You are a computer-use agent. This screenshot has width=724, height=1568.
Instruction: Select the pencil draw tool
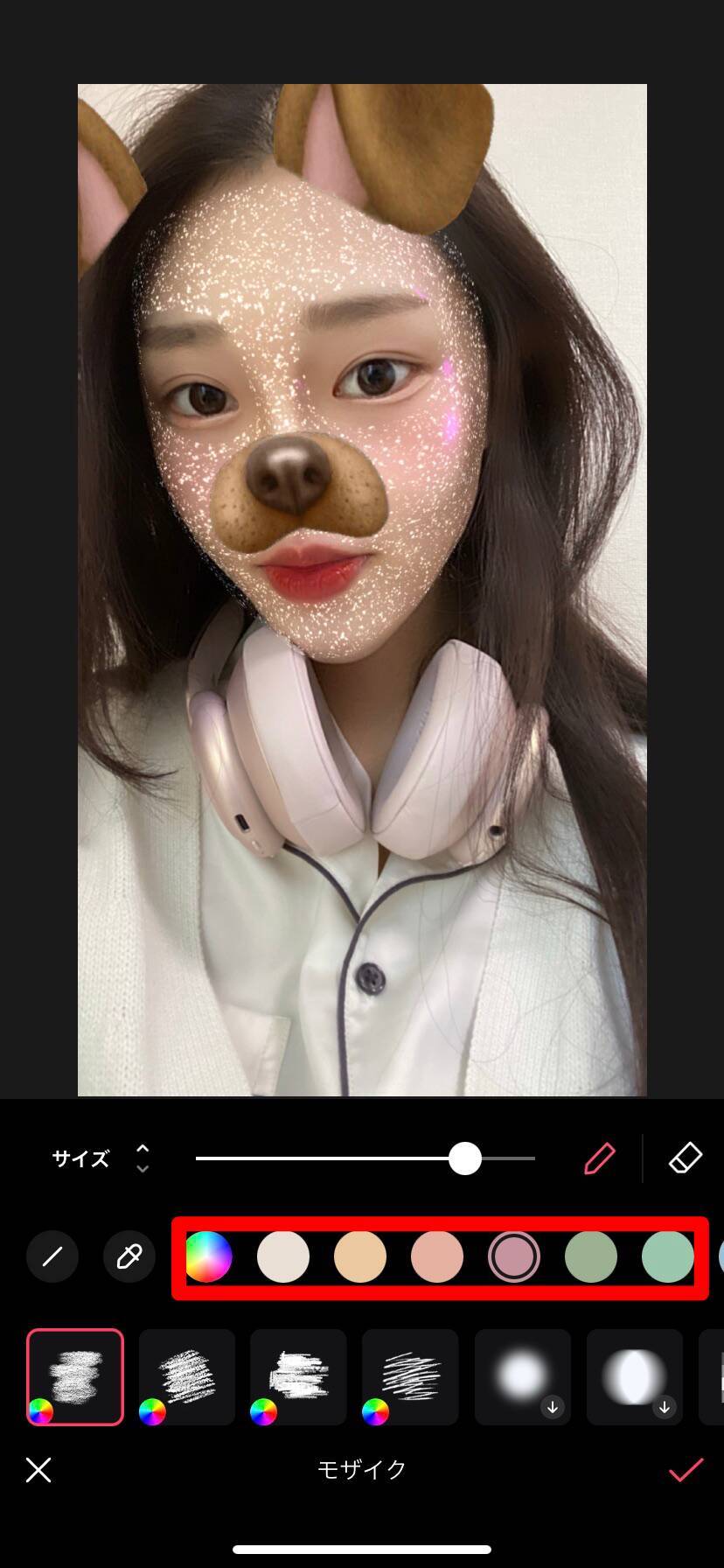pos(600,1158)
